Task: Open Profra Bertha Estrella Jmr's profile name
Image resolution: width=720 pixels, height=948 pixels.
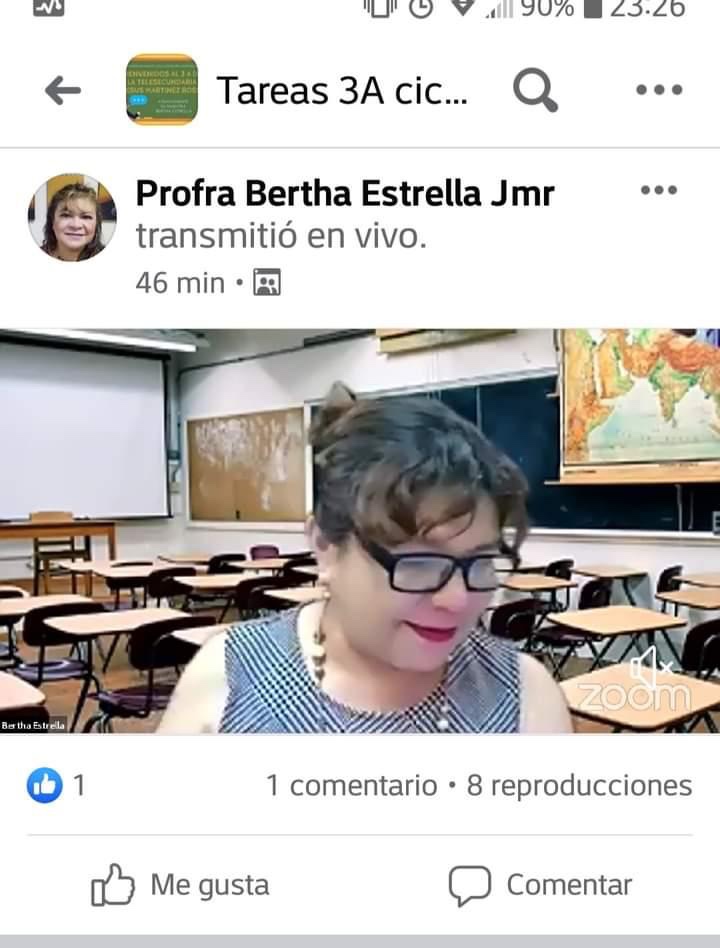Action: point(344,193)
